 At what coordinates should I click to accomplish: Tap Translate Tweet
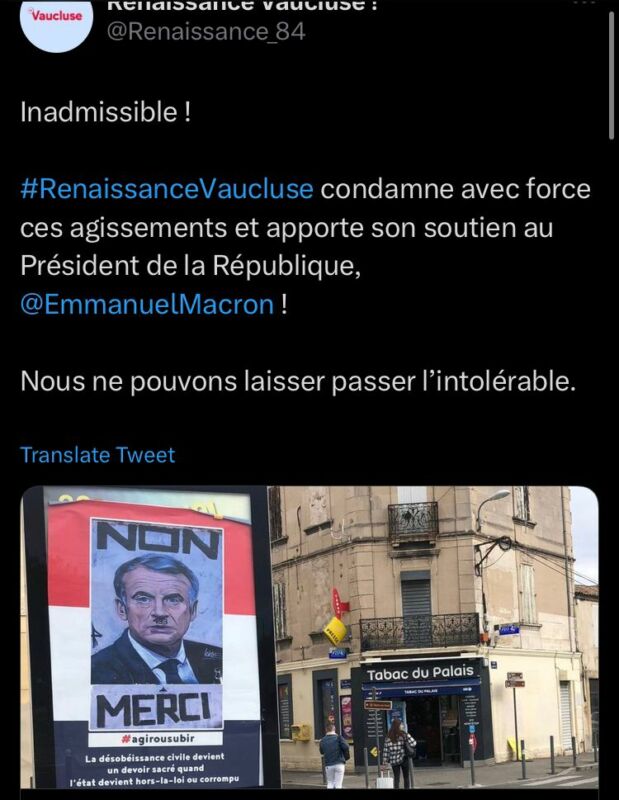click(97, 455)
